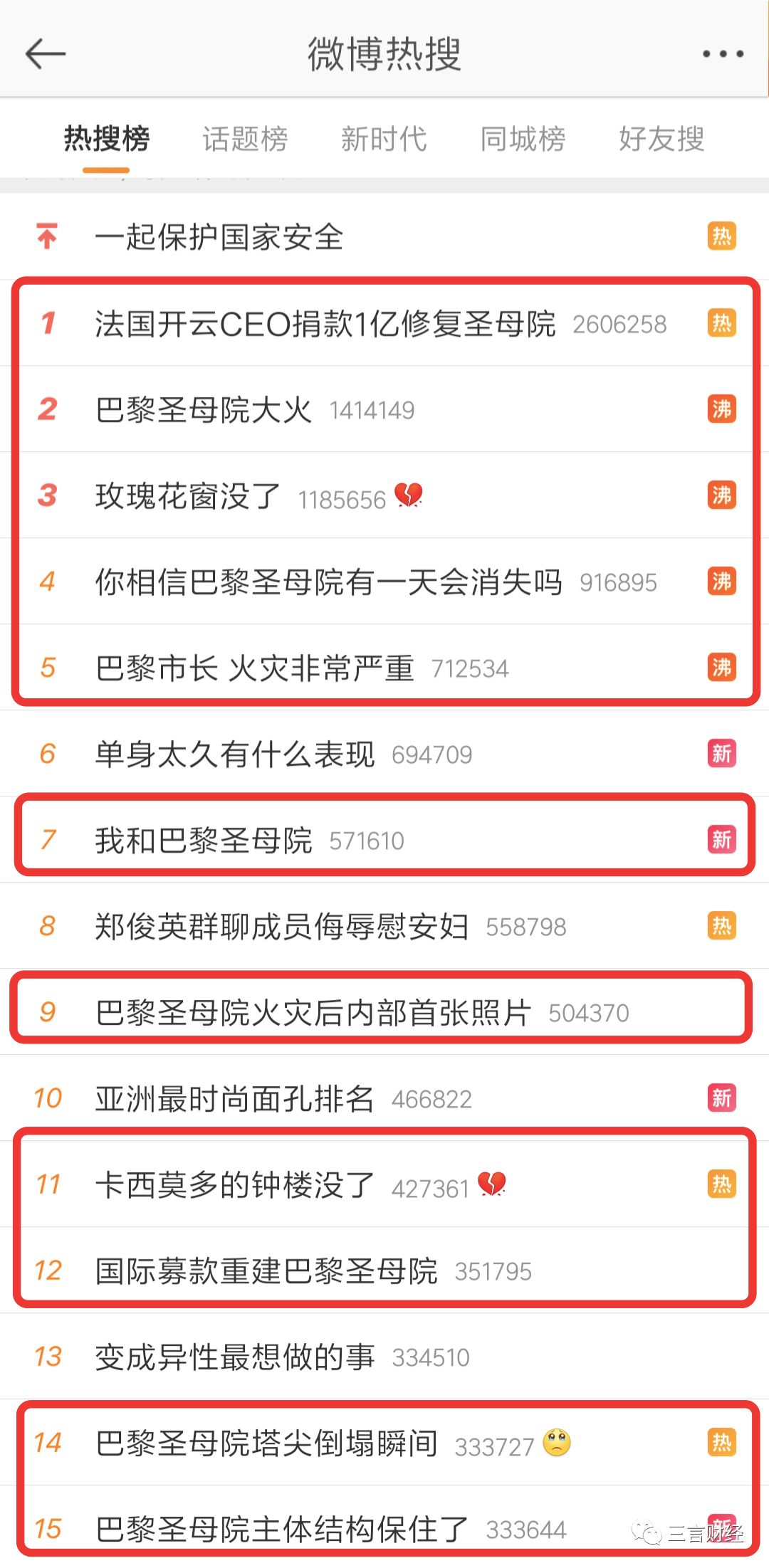This screenshot has width=769, height=1568.
Task: Tap topic 巴黎市长 火灾非常严重
Action: tap(254, 668)
